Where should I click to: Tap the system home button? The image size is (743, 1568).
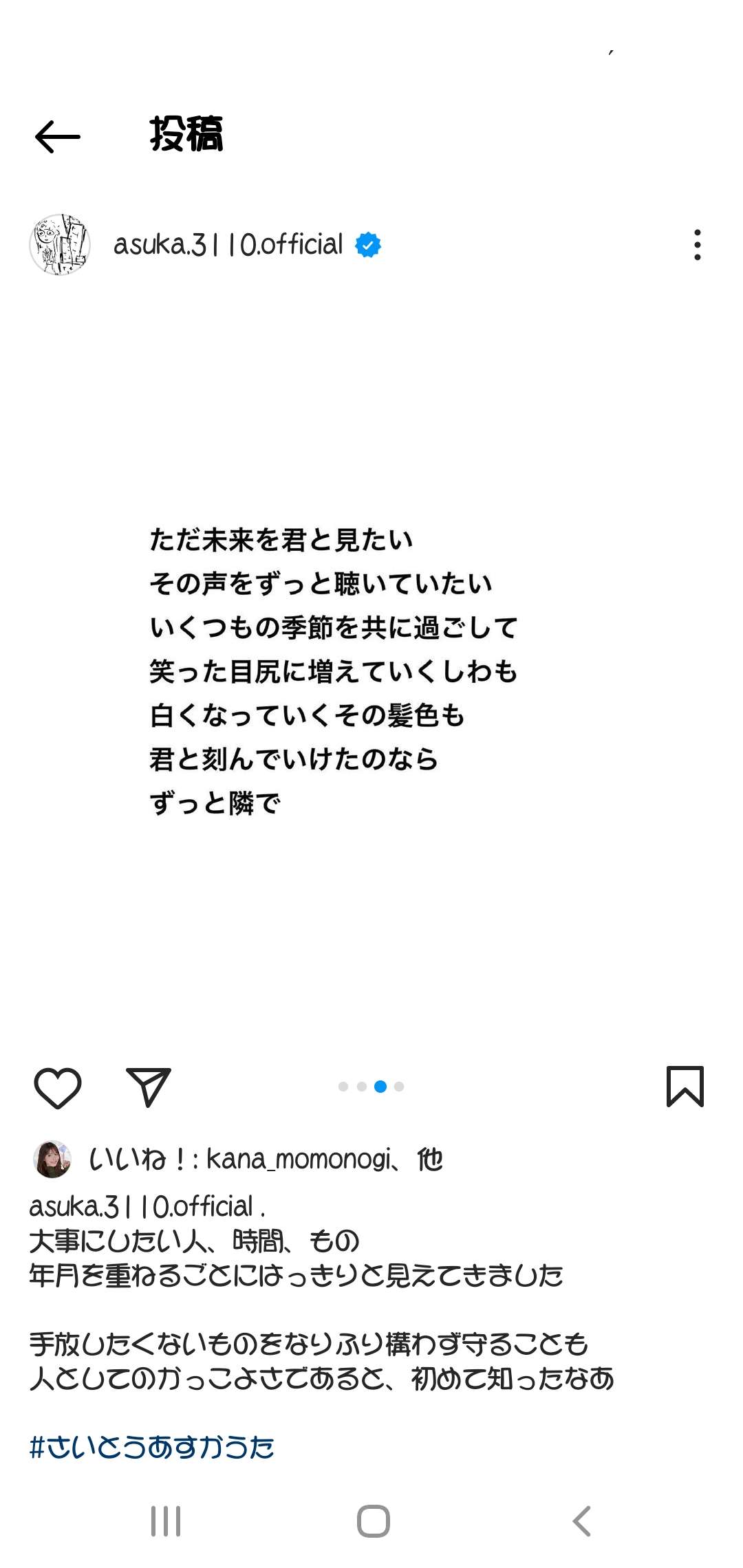click(x=373, y=1521)
